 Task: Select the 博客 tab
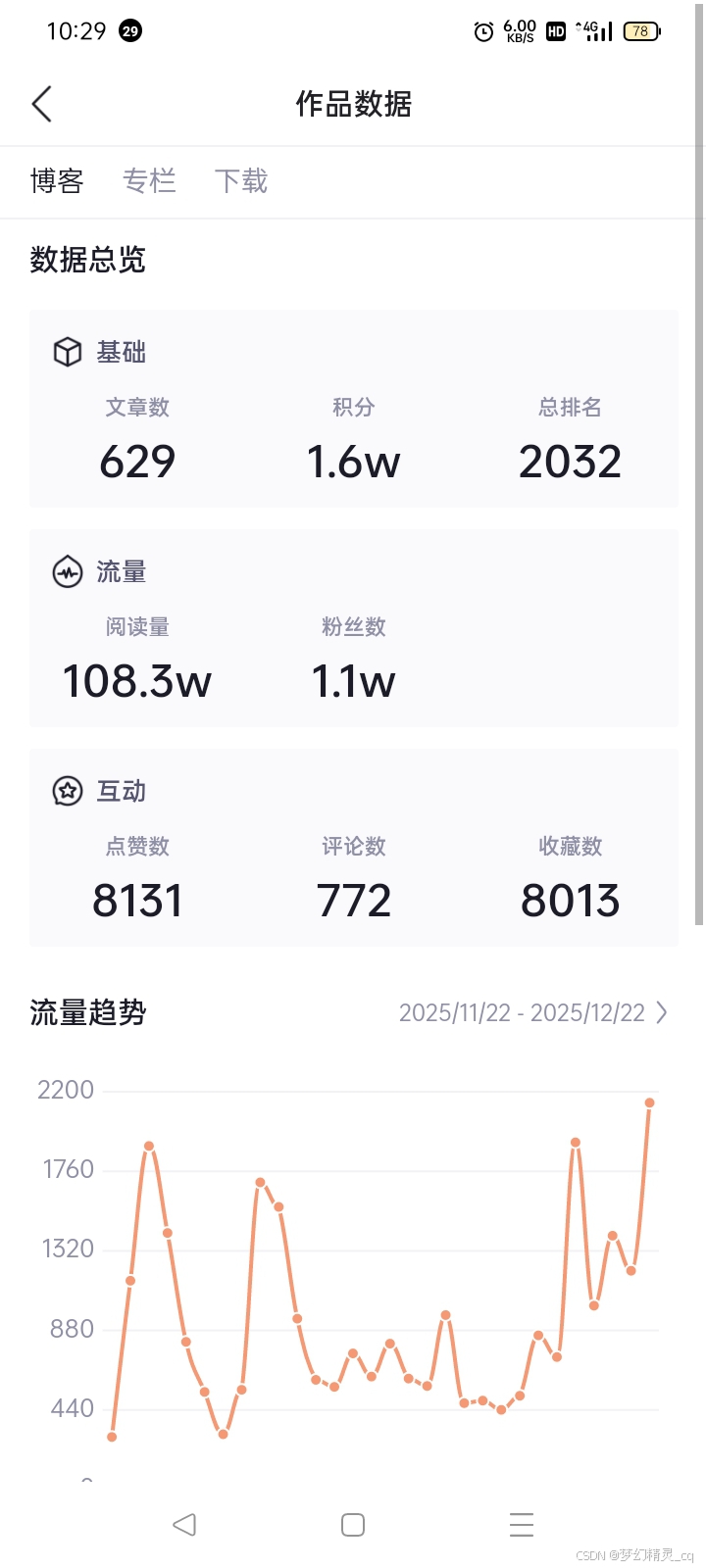click(57, 181)
